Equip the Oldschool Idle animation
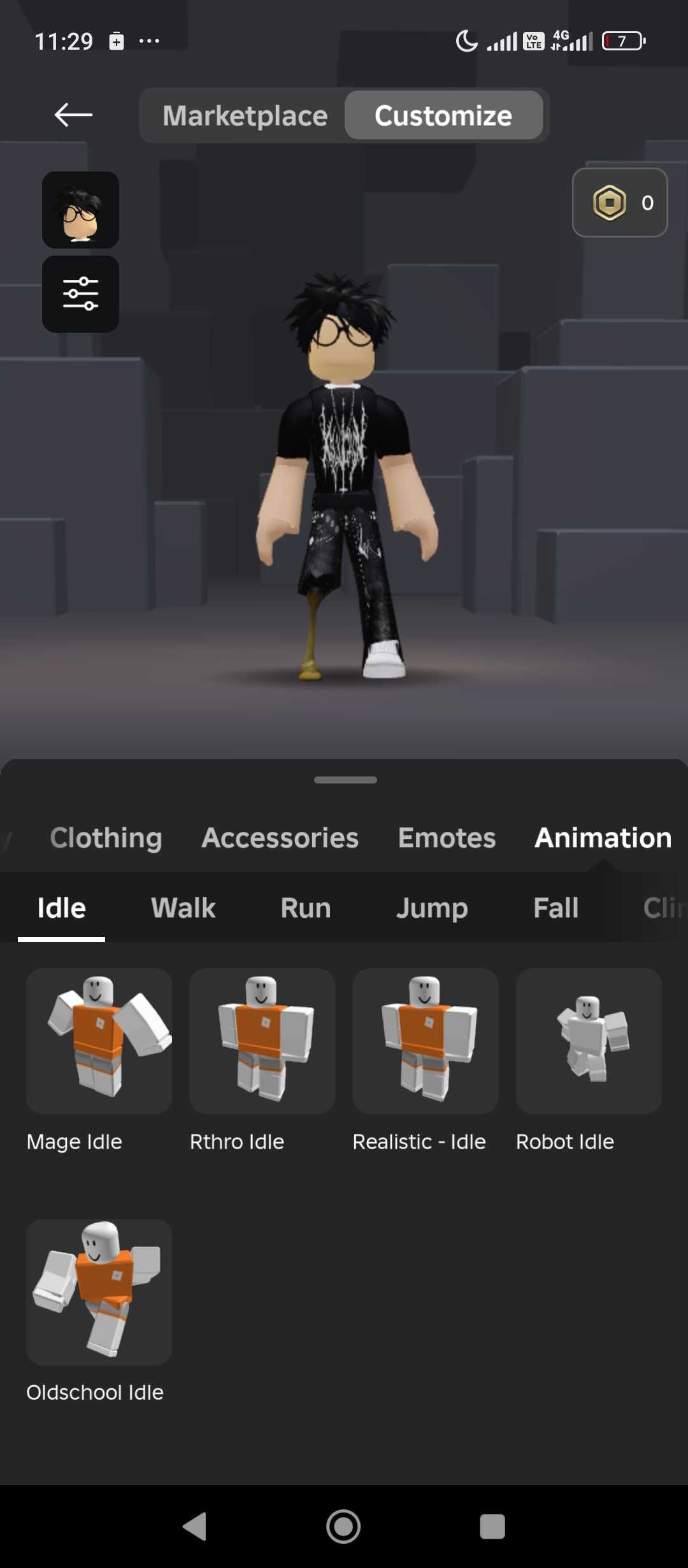The image size is (688, 1568). (x=99, y=1292)
